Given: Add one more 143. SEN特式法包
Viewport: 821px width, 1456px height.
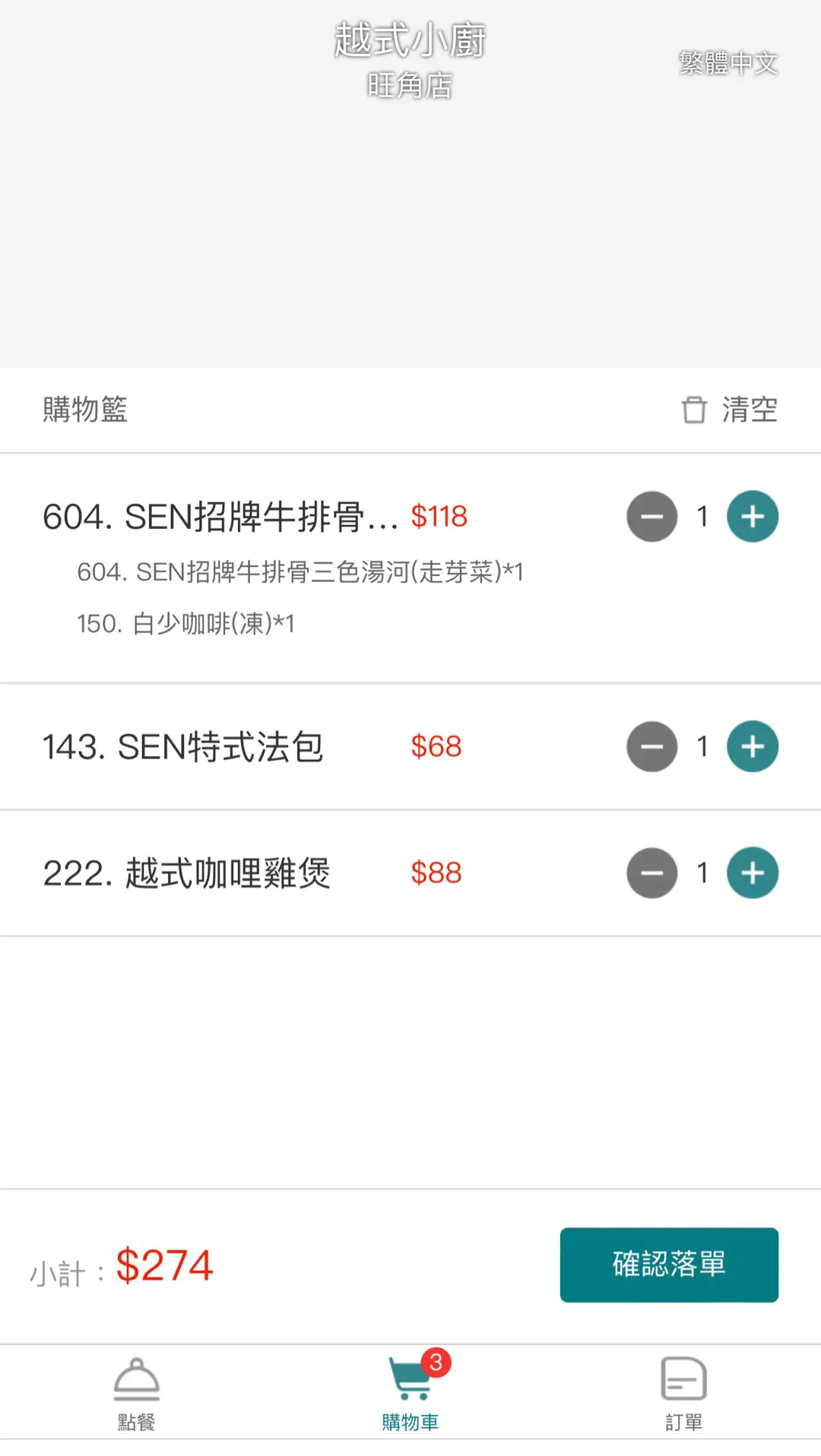Looking at the screenshot, I should (752, 746).
